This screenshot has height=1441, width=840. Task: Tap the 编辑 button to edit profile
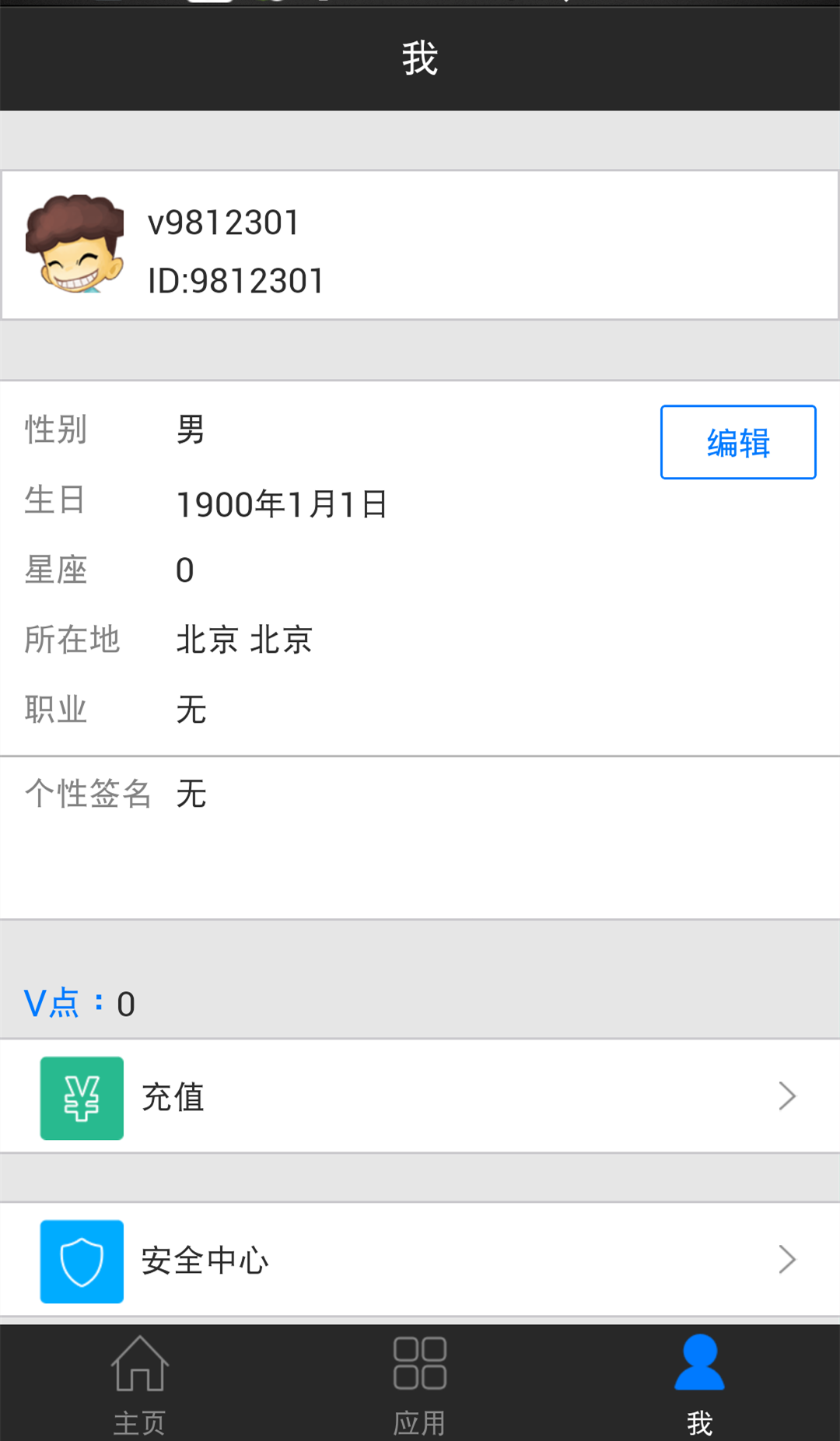click(737, 442)
